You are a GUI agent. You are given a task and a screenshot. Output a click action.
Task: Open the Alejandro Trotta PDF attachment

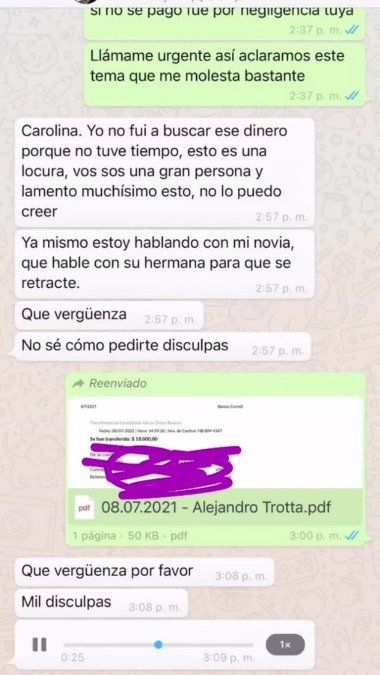(x=215, y=507)
